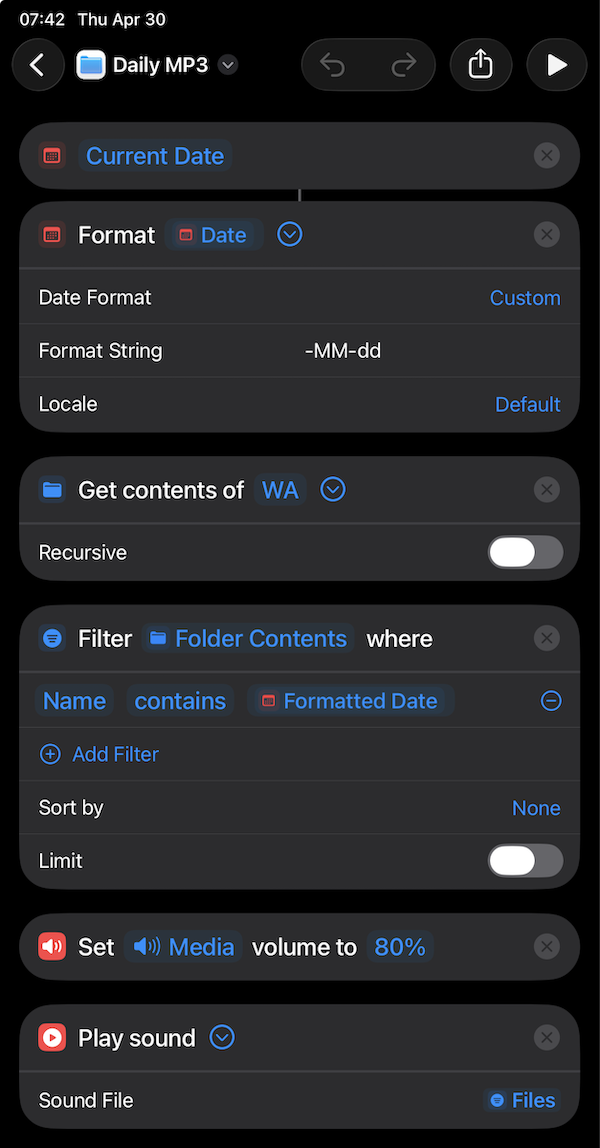Adjust the 80% volume value
Image resolution: width=600 pixels, height=1148 pixels.
pos(400,947)
